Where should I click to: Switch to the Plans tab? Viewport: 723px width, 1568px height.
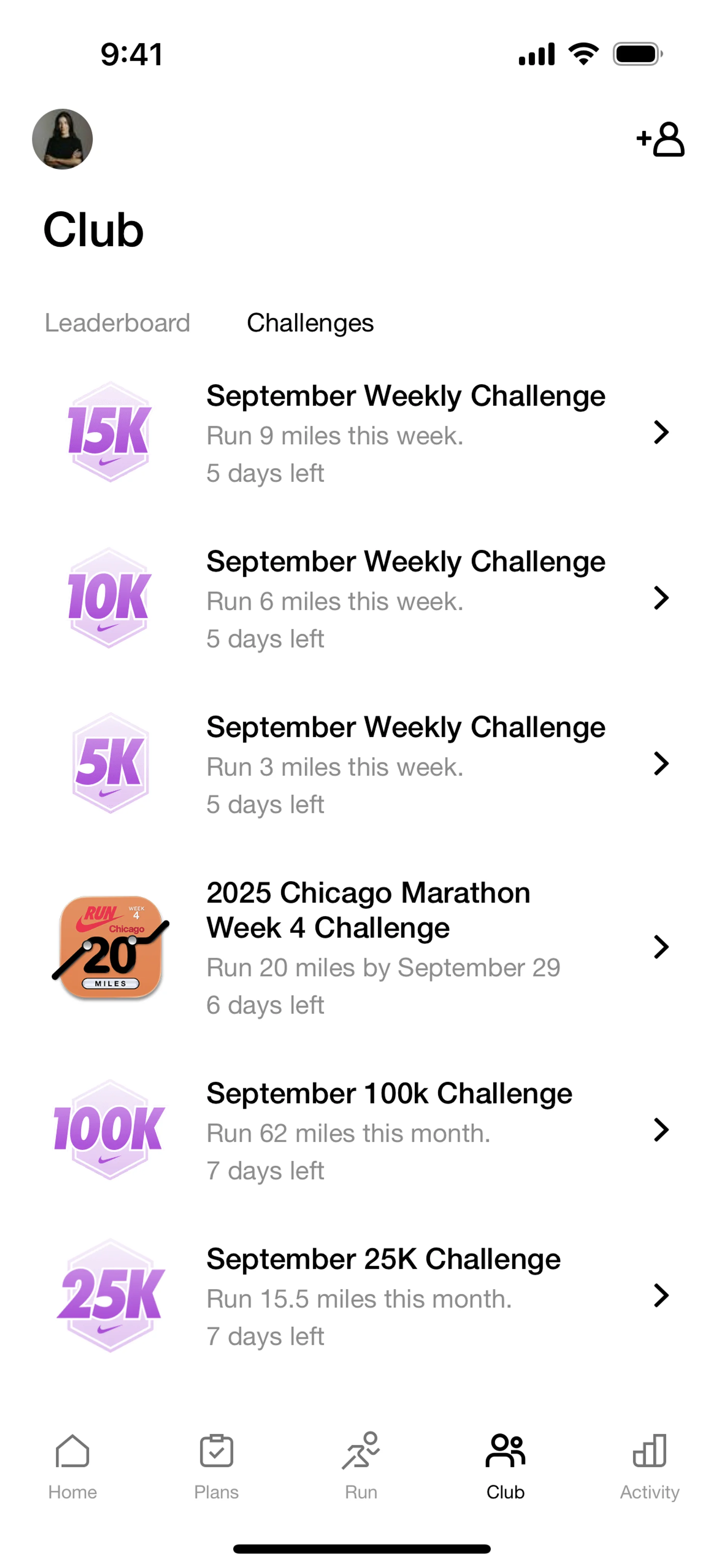click(x=217, y=1466)
